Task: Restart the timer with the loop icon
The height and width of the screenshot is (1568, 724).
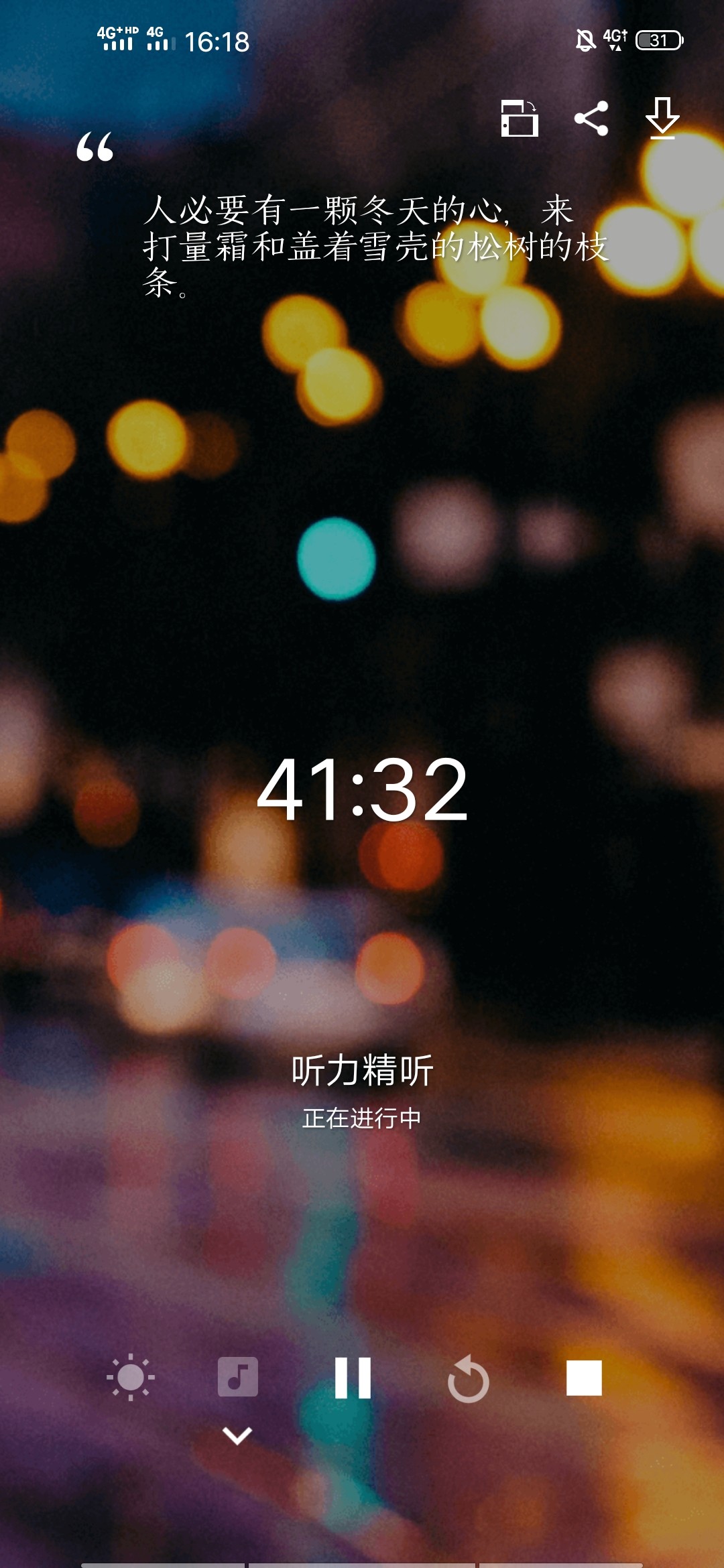Action: tap(468, 1378)
